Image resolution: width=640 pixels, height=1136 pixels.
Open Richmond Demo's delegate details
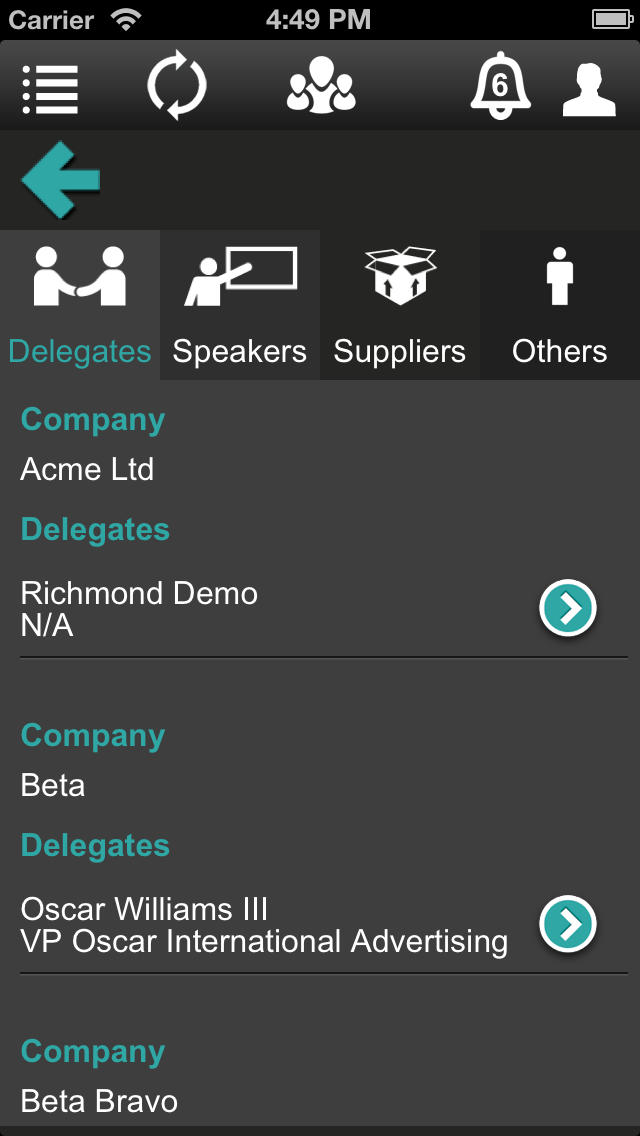[x=568, y=609]
